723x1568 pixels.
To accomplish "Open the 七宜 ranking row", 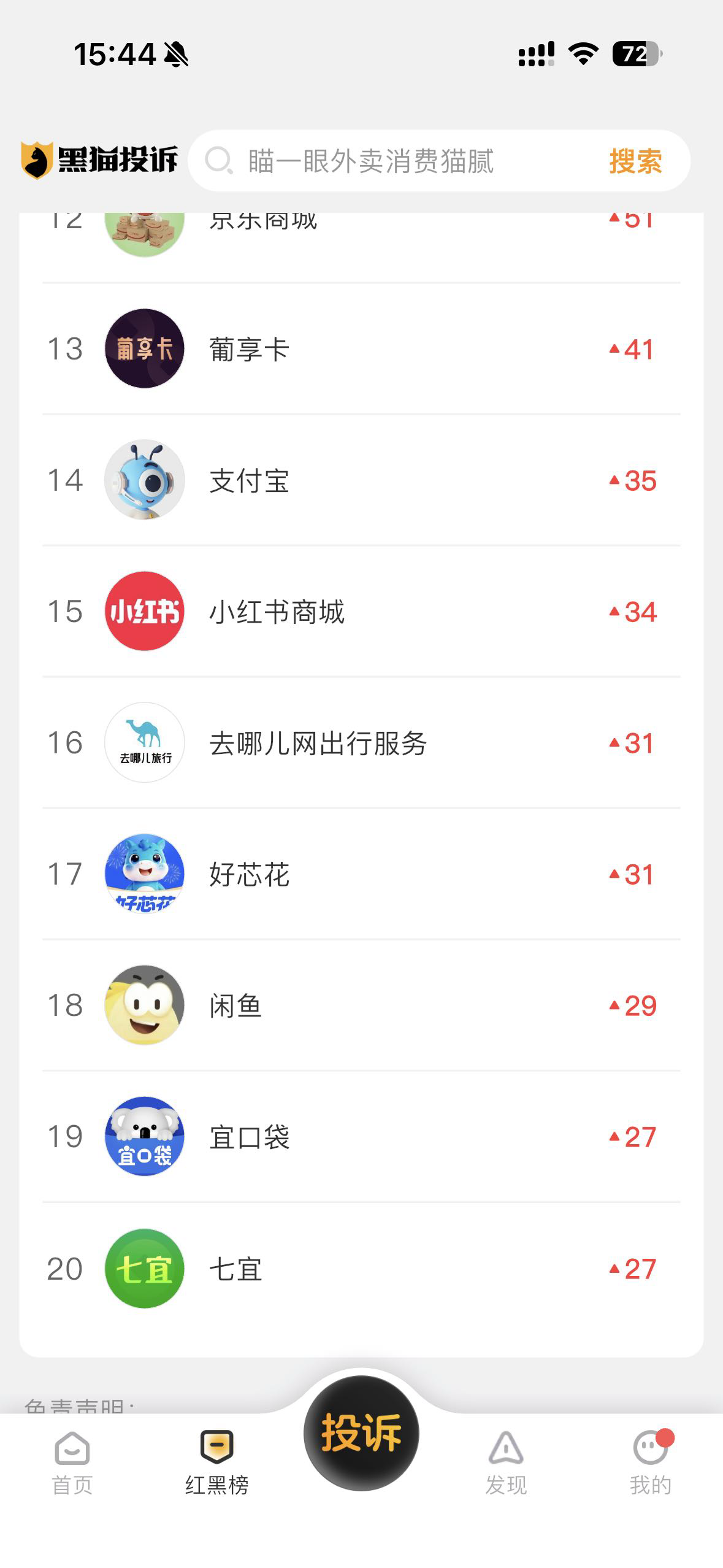I will tap(361, 1269).
